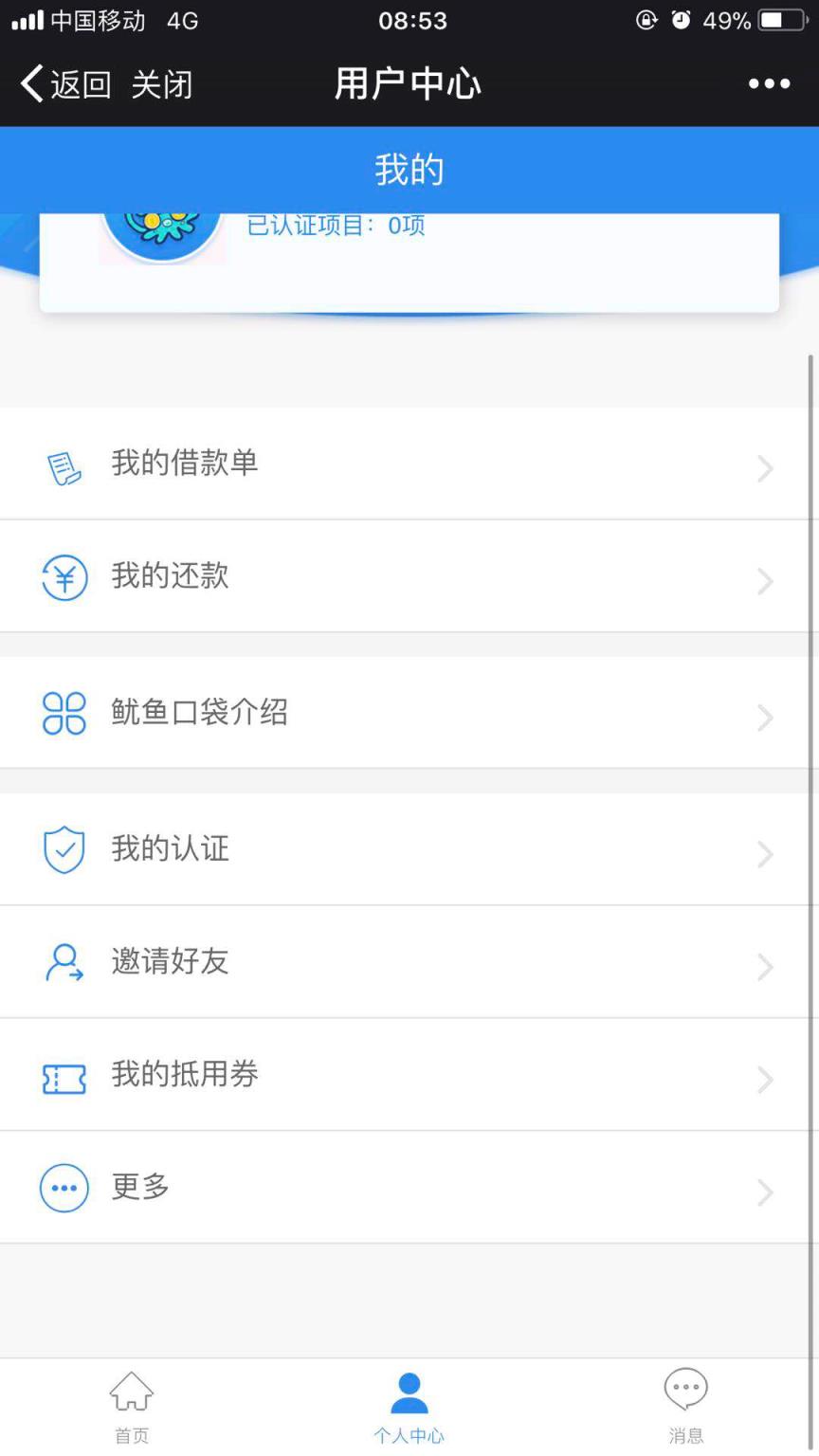819x1456 pixels.
Task: Expand the 我的借款单 row chevron
Action: 766,468
